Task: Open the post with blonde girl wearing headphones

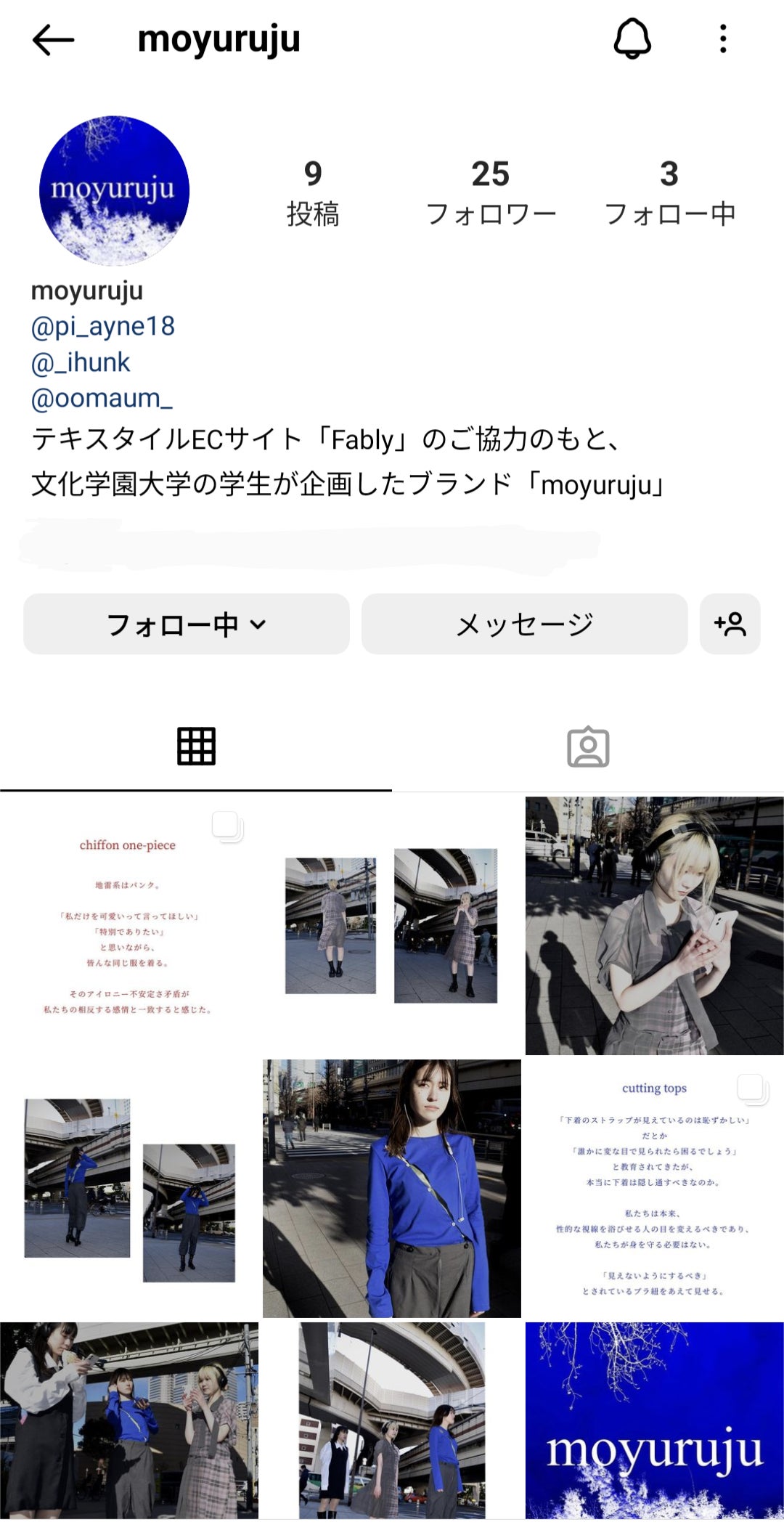Action: (x=654, y=926)
